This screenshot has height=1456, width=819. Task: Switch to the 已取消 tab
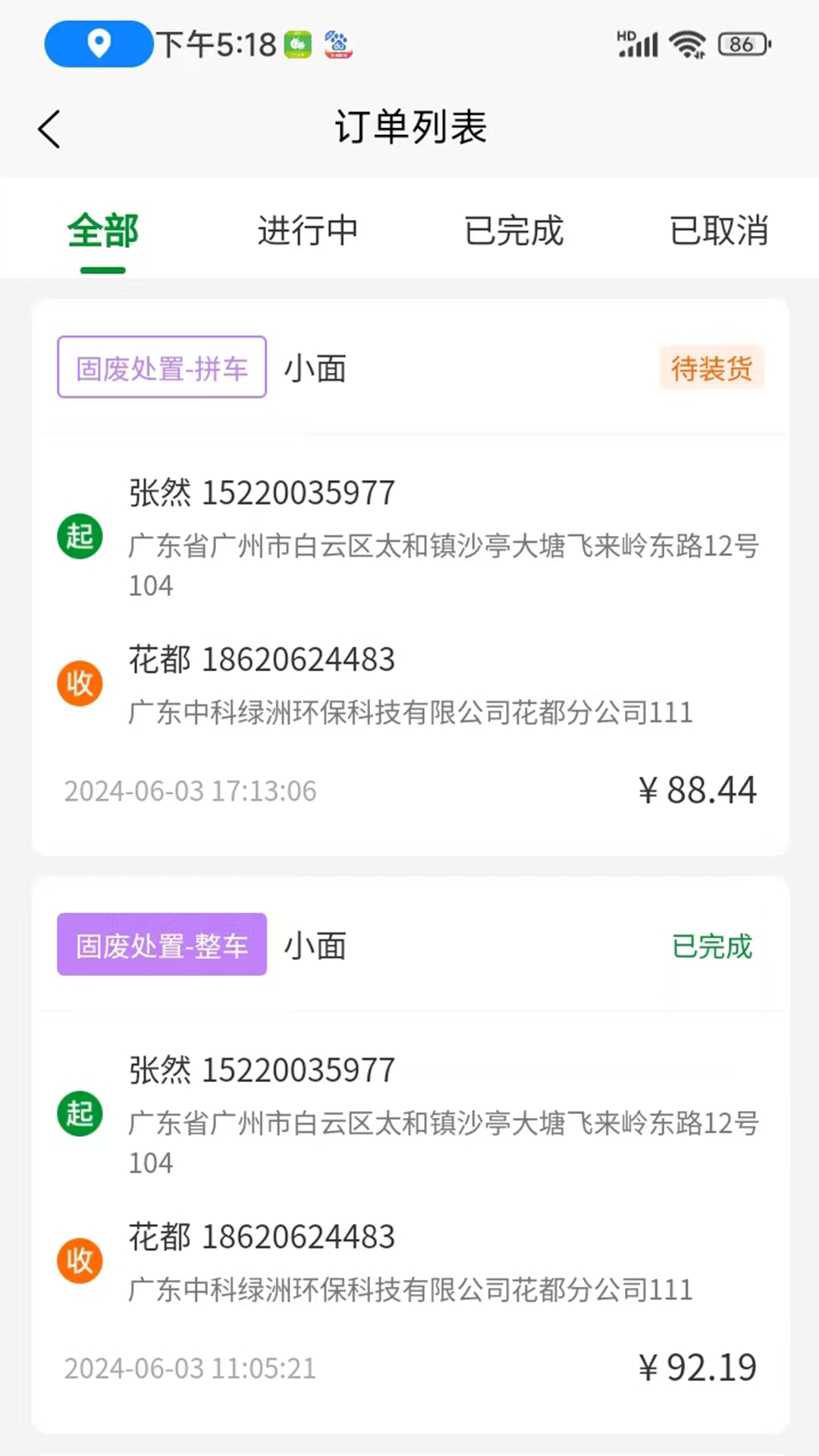click(x=719, y=231)
